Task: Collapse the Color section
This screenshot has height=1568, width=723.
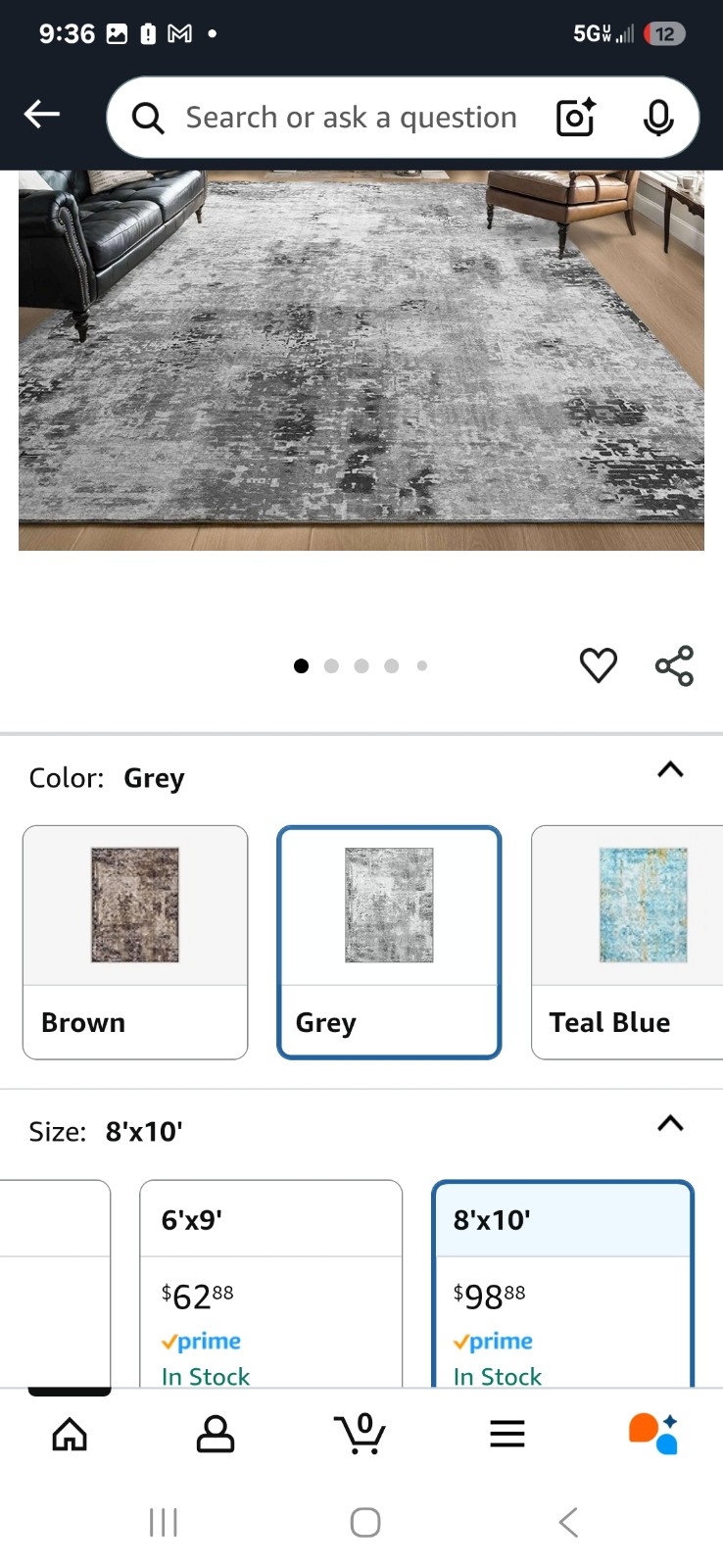Action: tap(670, 769)
